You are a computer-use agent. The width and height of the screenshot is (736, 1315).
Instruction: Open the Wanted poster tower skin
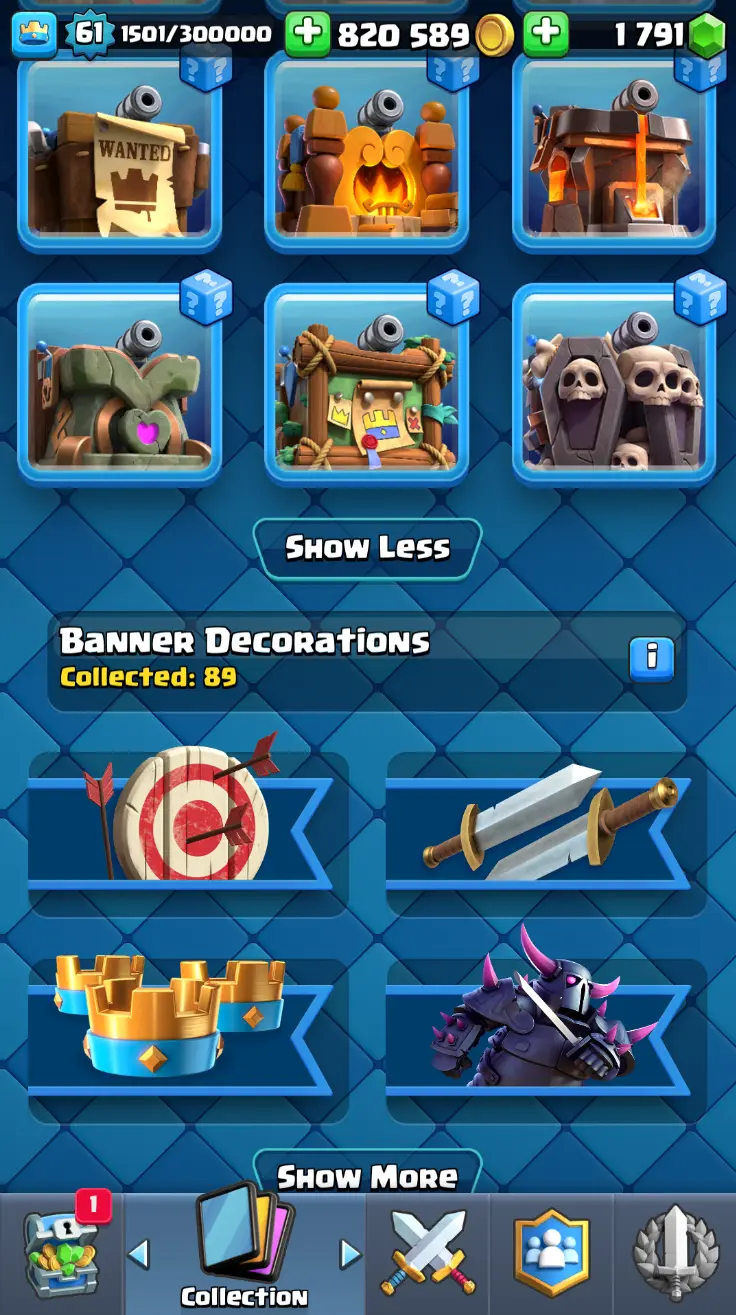click(x=120, y=150)
